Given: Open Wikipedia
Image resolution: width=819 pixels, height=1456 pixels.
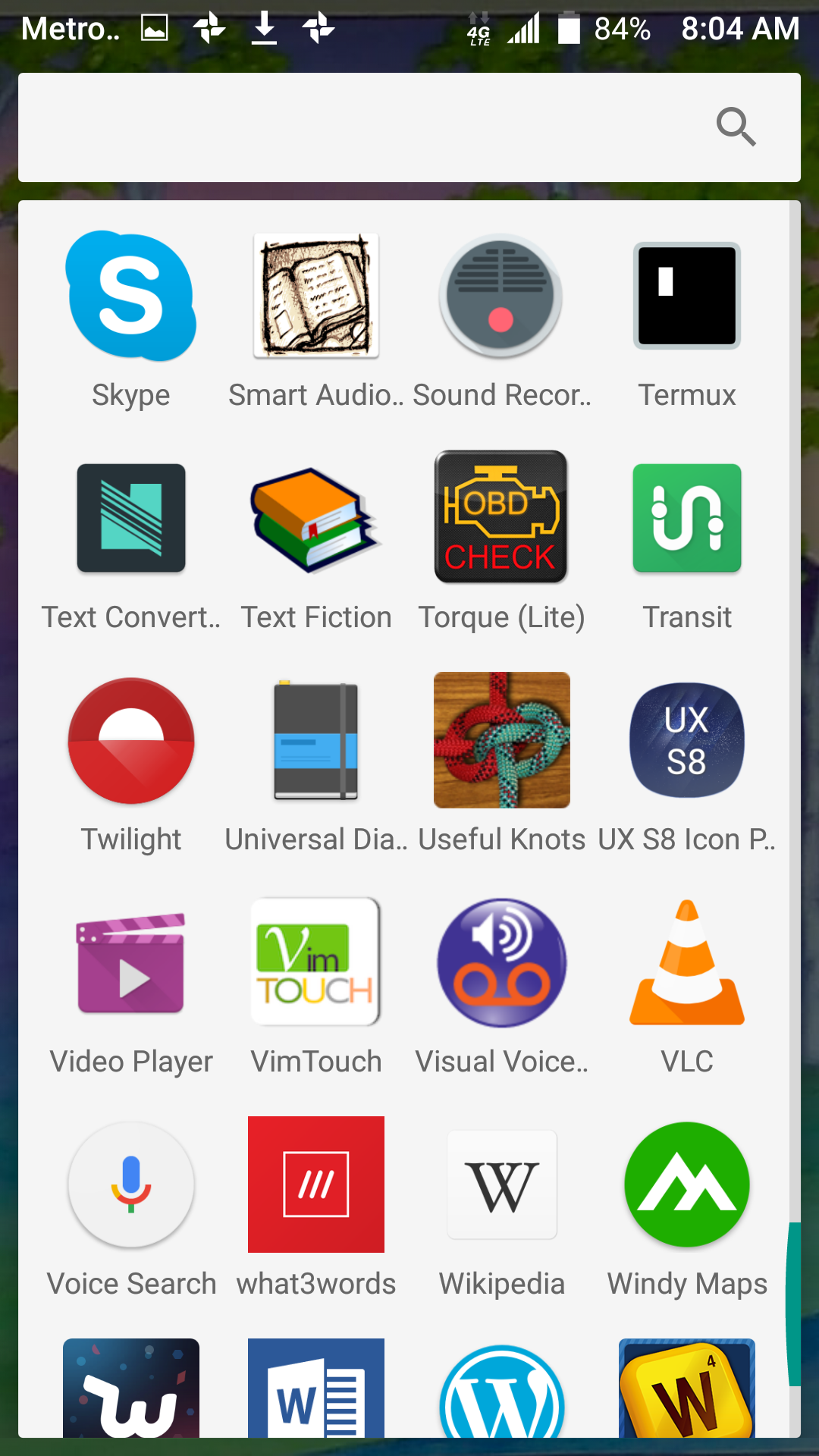Looking at the screenshot, I should (501, 1185).
